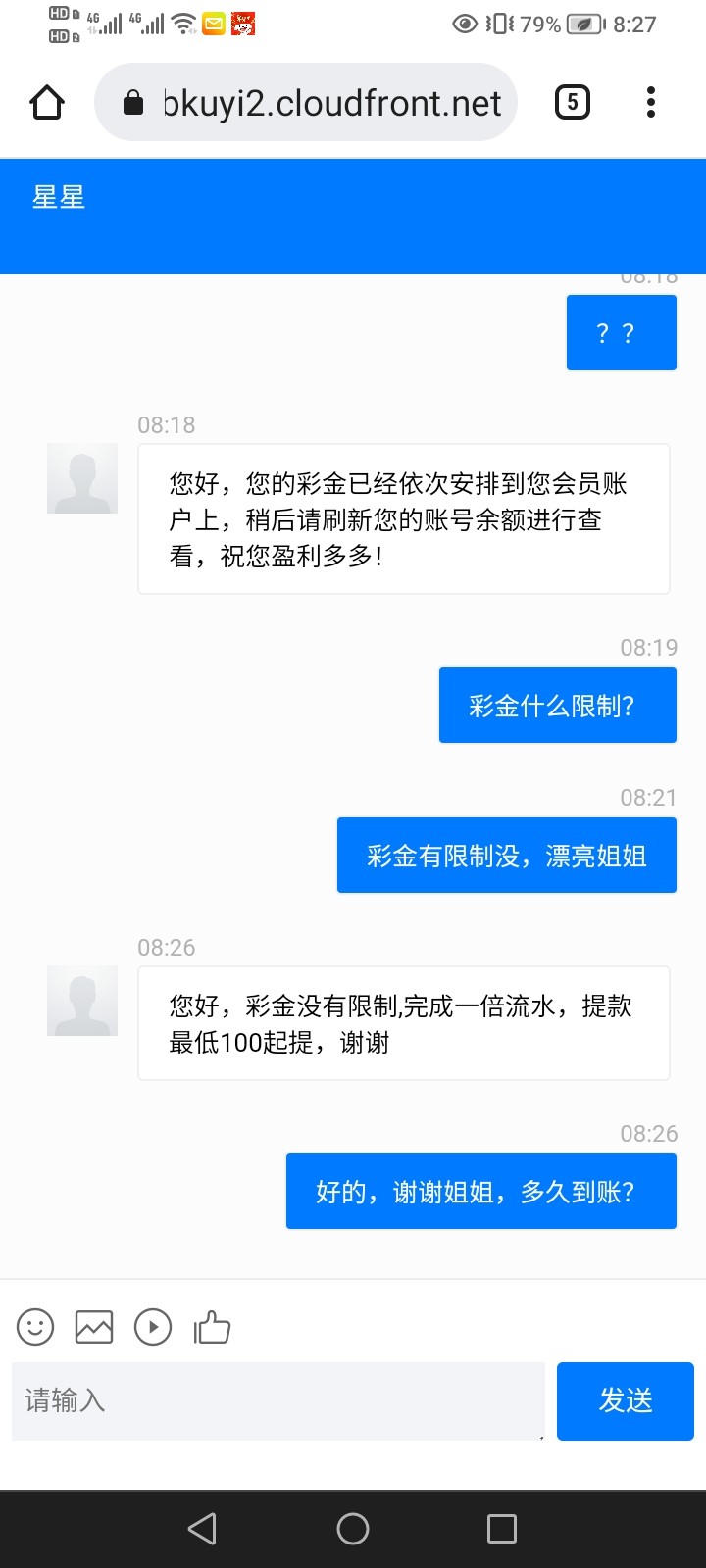
Task: Tap the thumbs-up rating icon
Action: pos(212,1327)
